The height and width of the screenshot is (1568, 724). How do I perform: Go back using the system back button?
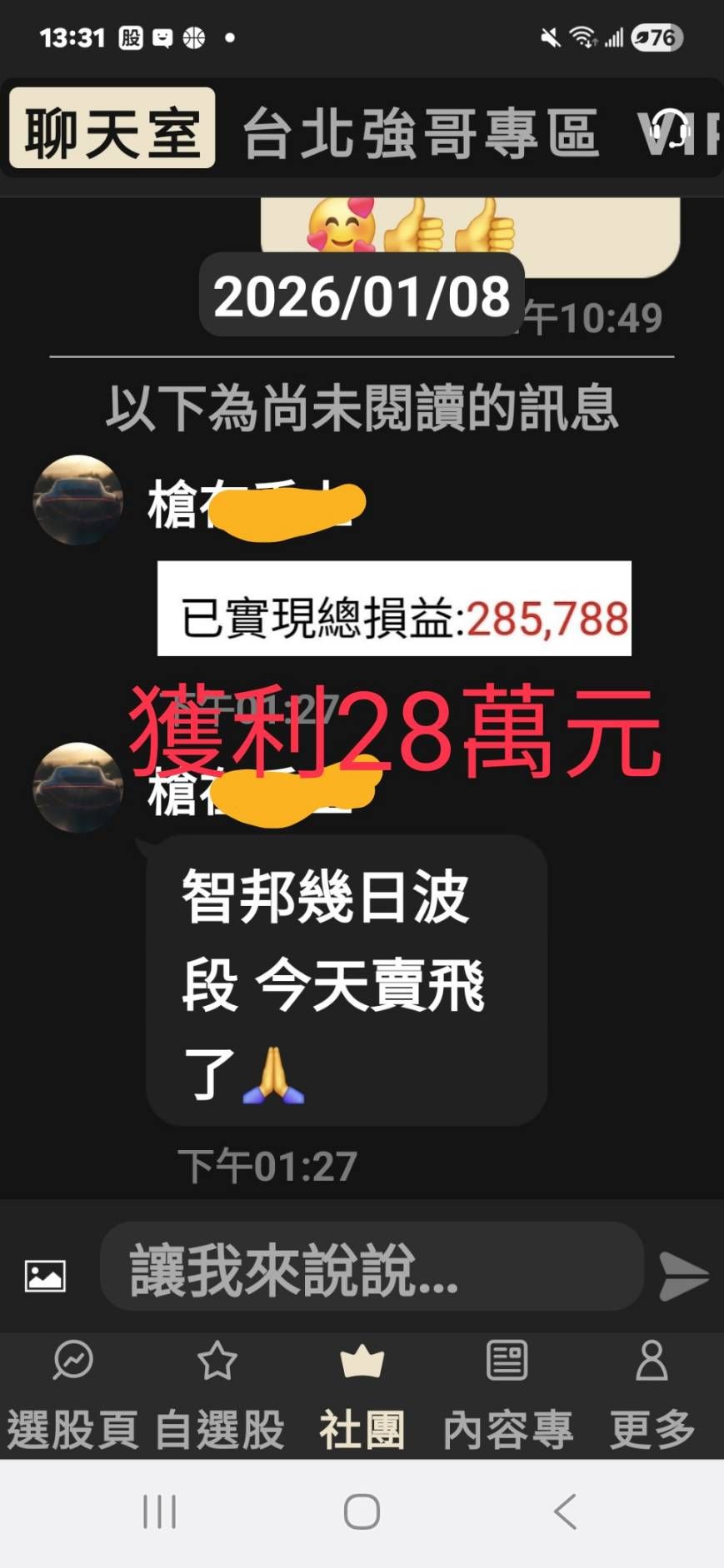(x=565, y=1511)
